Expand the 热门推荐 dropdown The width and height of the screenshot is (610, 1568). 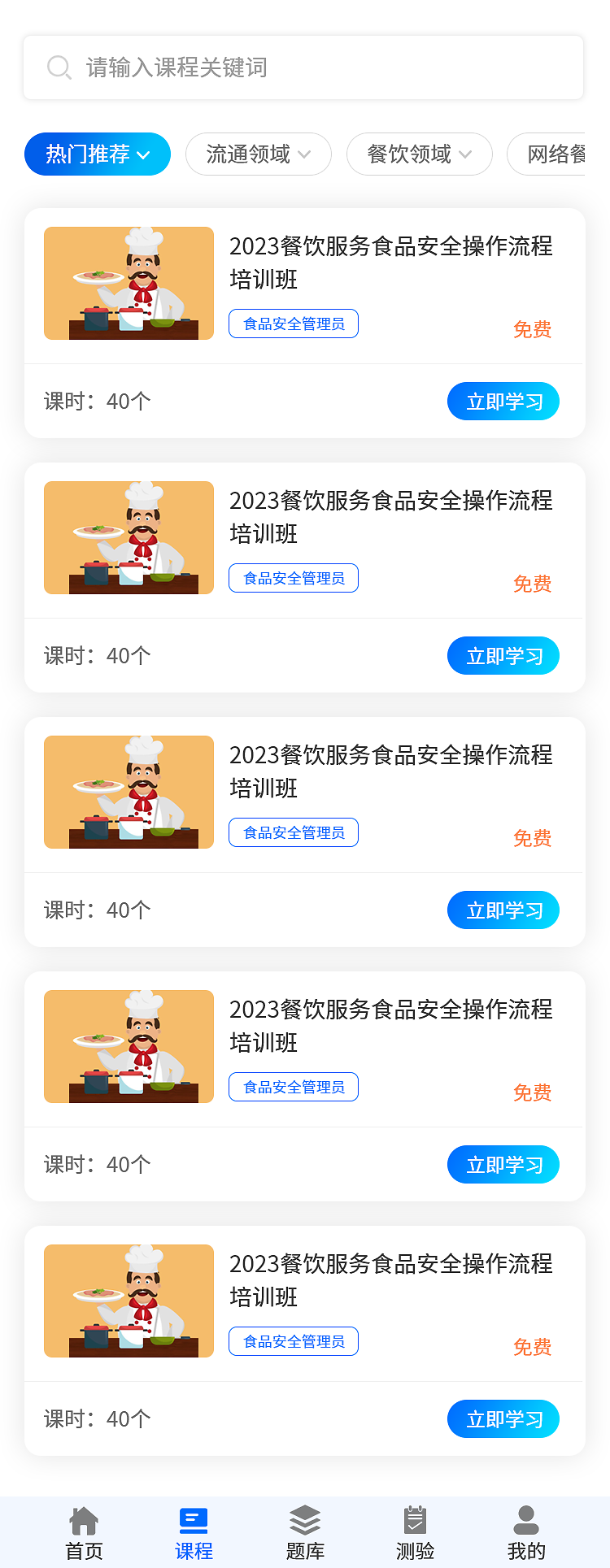[97, 154]
